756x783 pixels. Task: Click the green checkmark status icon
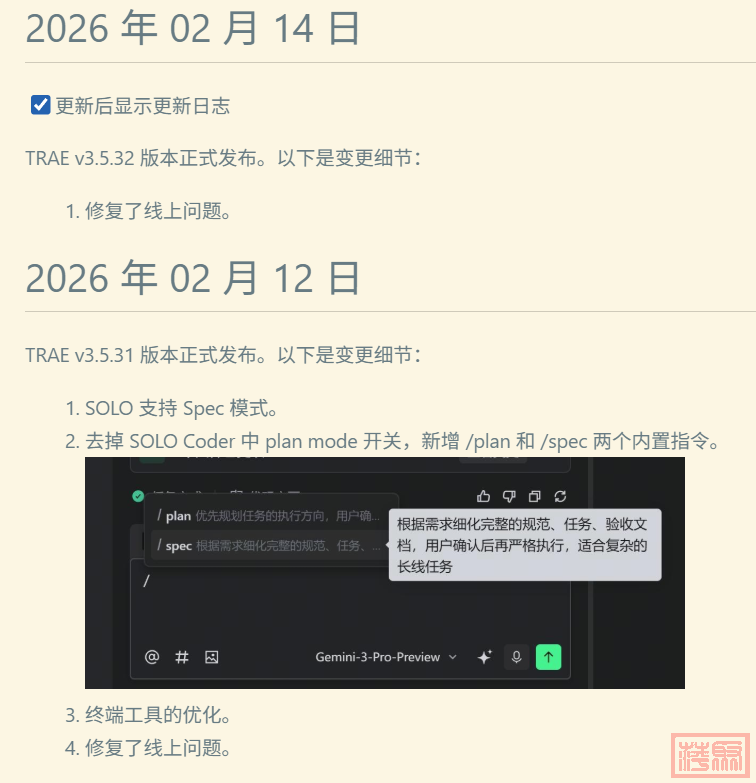click(x=138, y=495)
